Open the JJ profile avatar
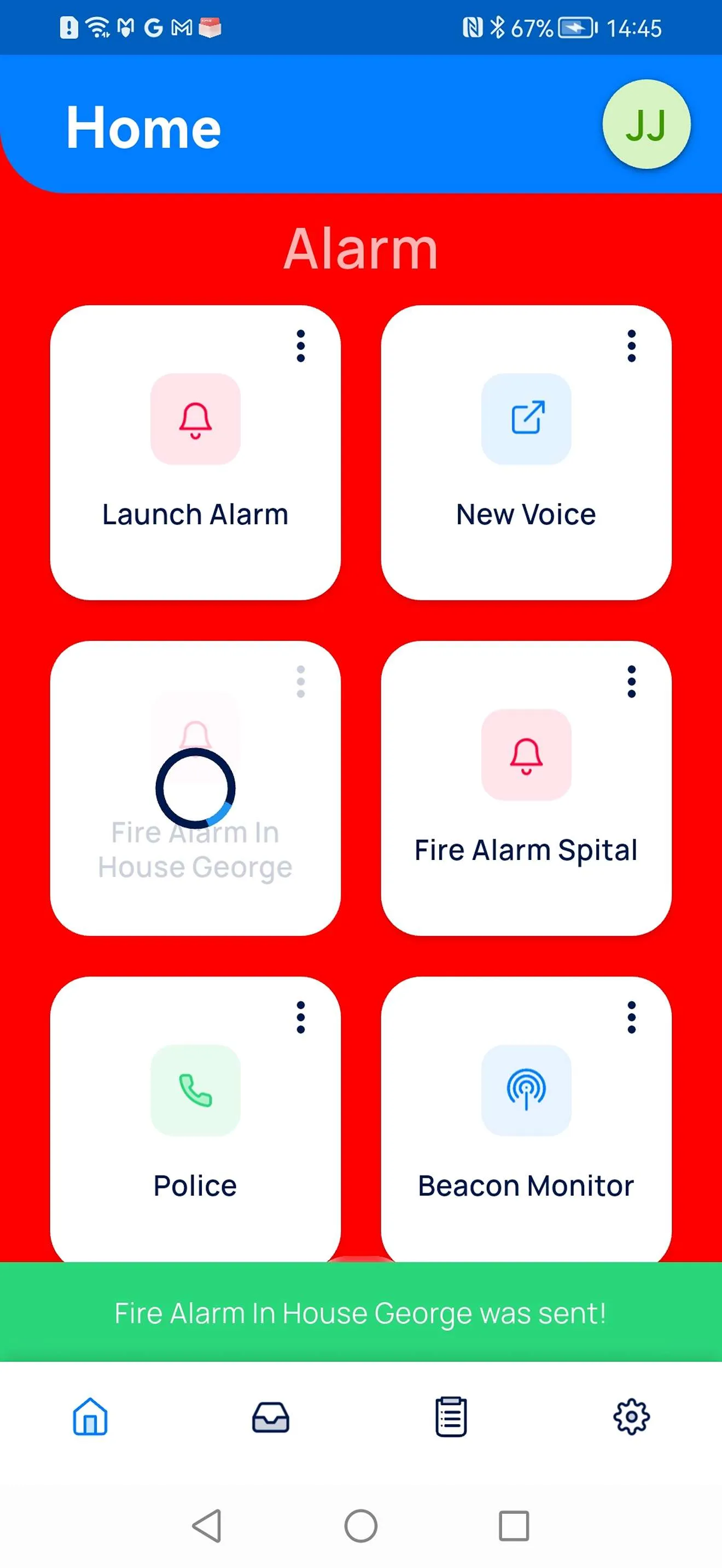Viewport: 722px width, 1568px height. (646, 125)
